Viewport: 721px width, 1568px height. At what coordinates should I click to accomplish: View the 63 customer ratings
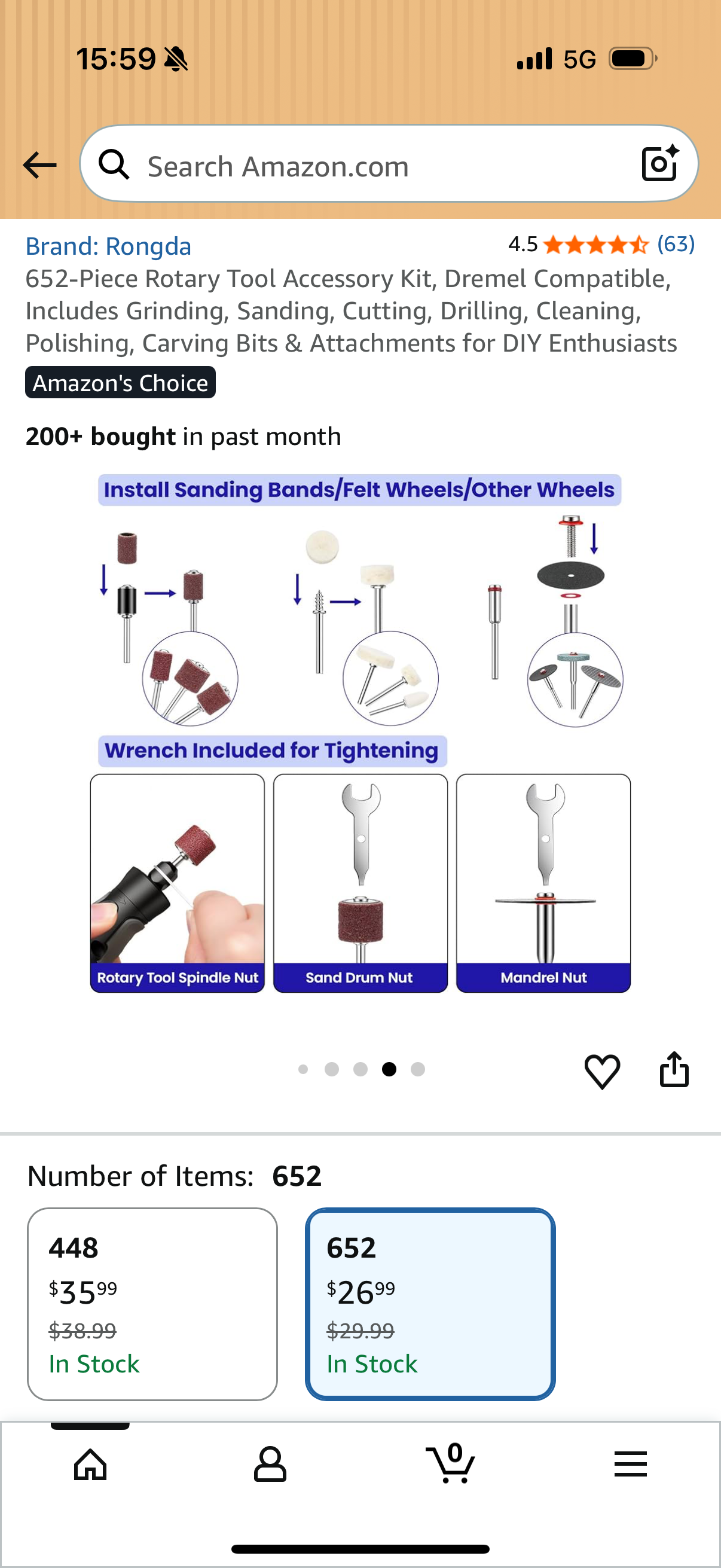[676, 244]
